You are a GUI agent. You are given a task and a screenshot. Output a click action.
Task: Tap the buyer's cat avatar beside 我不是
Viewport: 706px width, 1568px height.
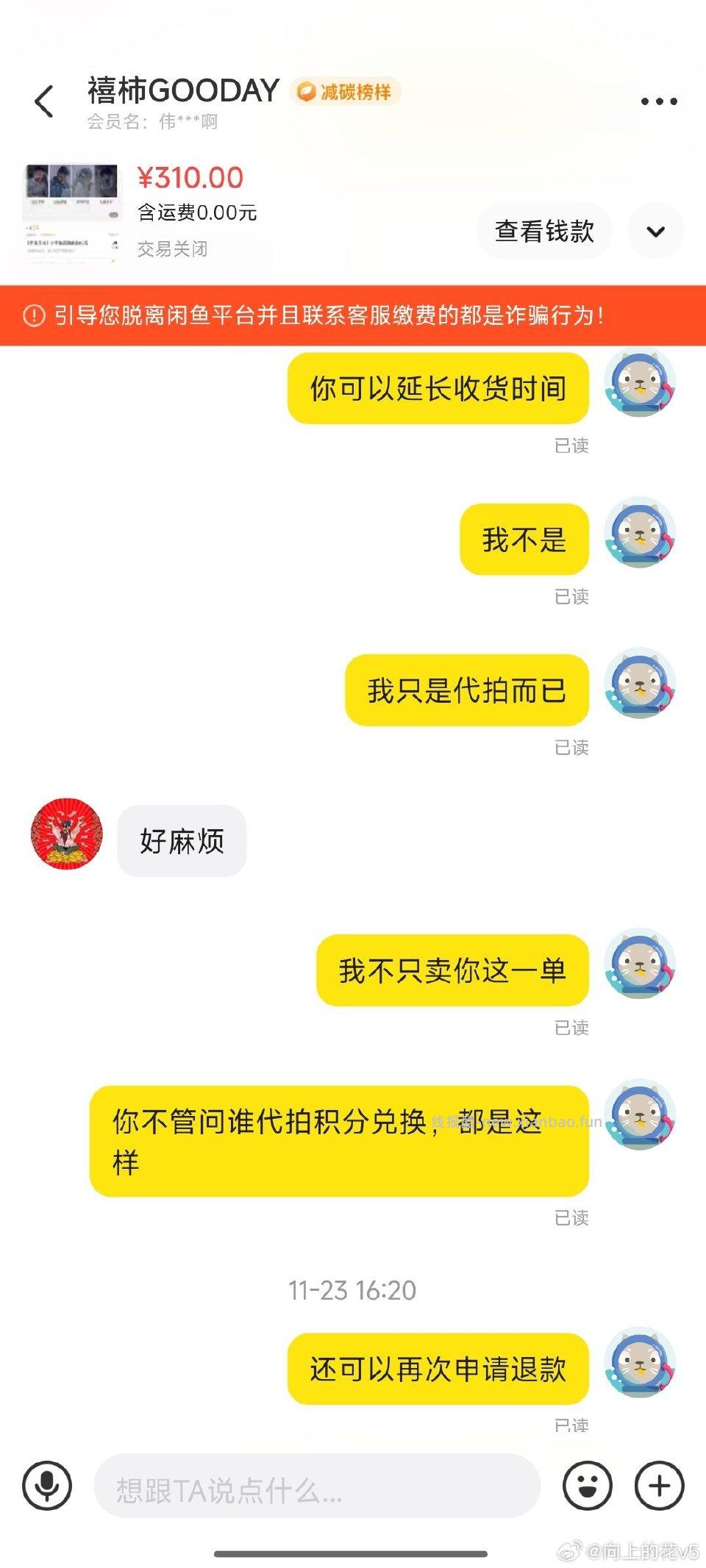(641, 539)
